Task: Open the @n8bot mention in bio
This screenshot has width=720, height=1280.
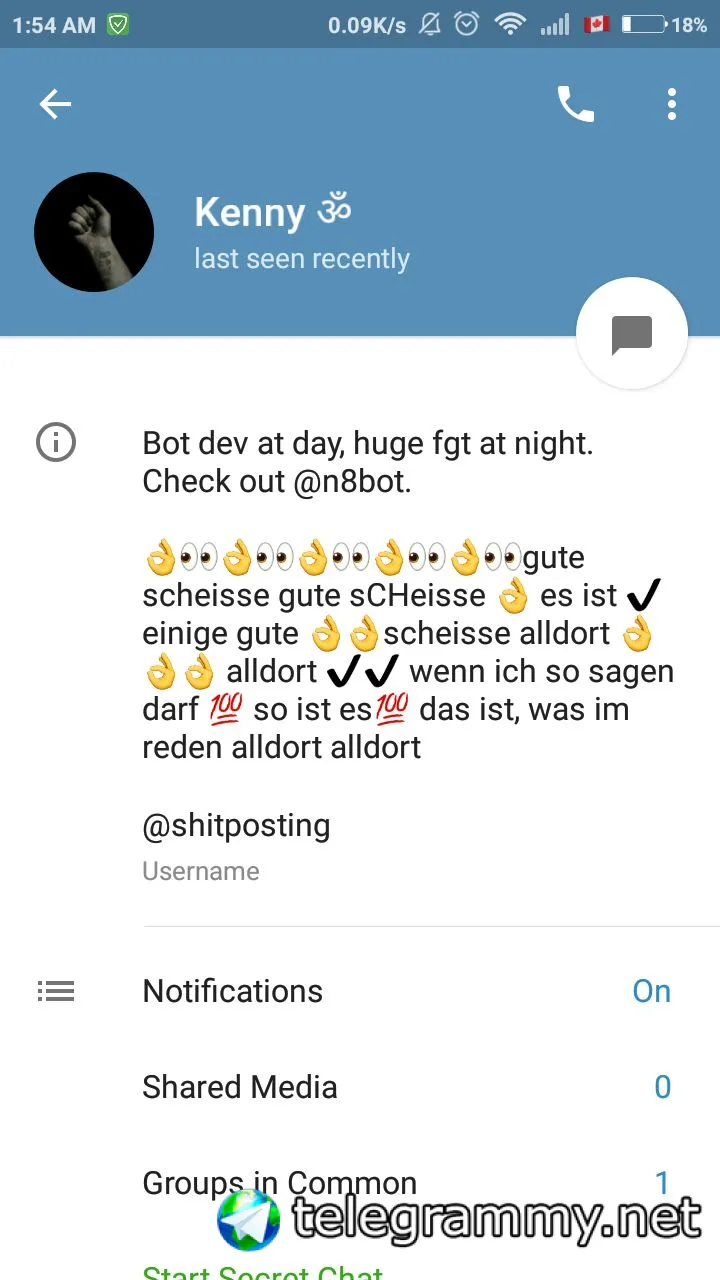Action: pyautogui.click(x=351, y=482)
